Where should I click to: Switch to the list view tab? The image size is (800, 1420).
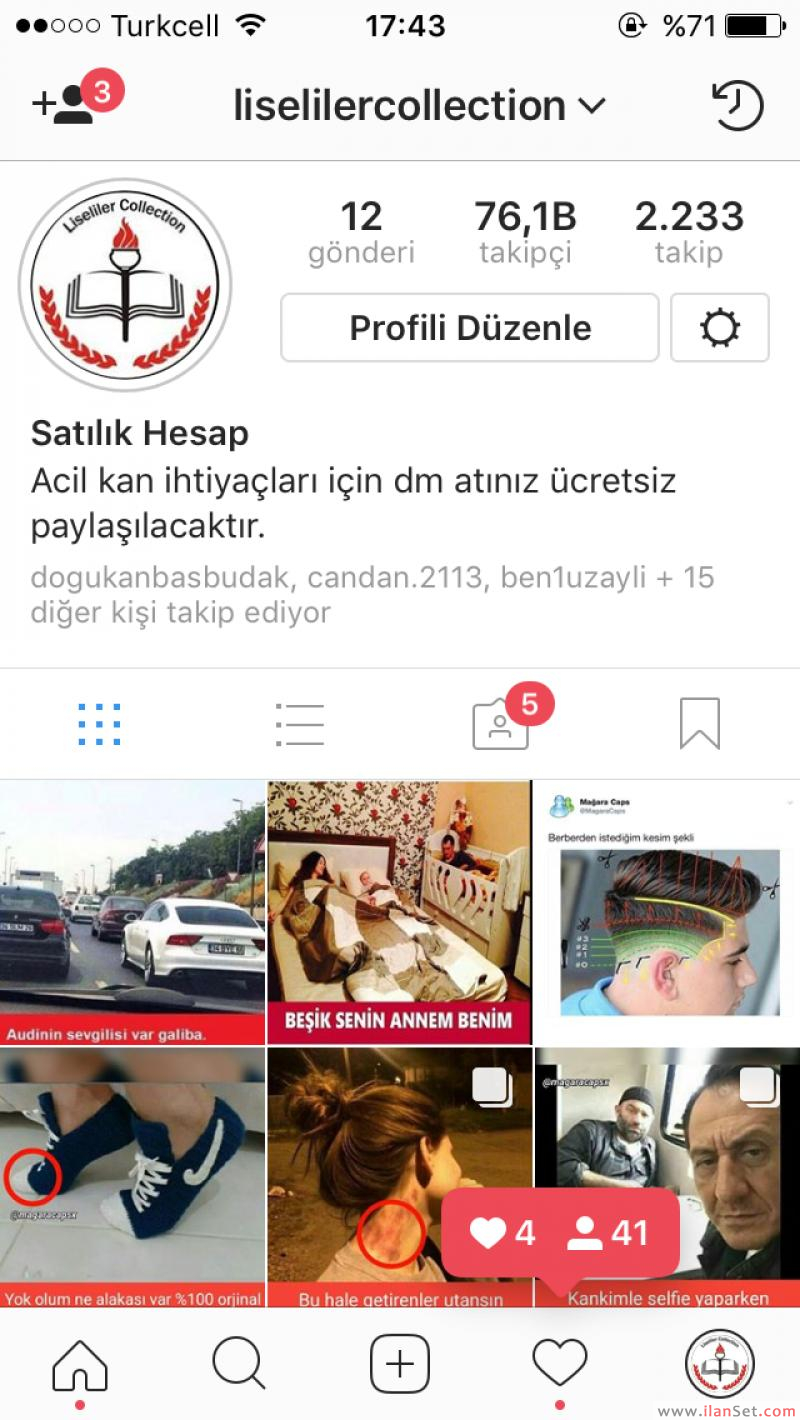tap(300, 724)
